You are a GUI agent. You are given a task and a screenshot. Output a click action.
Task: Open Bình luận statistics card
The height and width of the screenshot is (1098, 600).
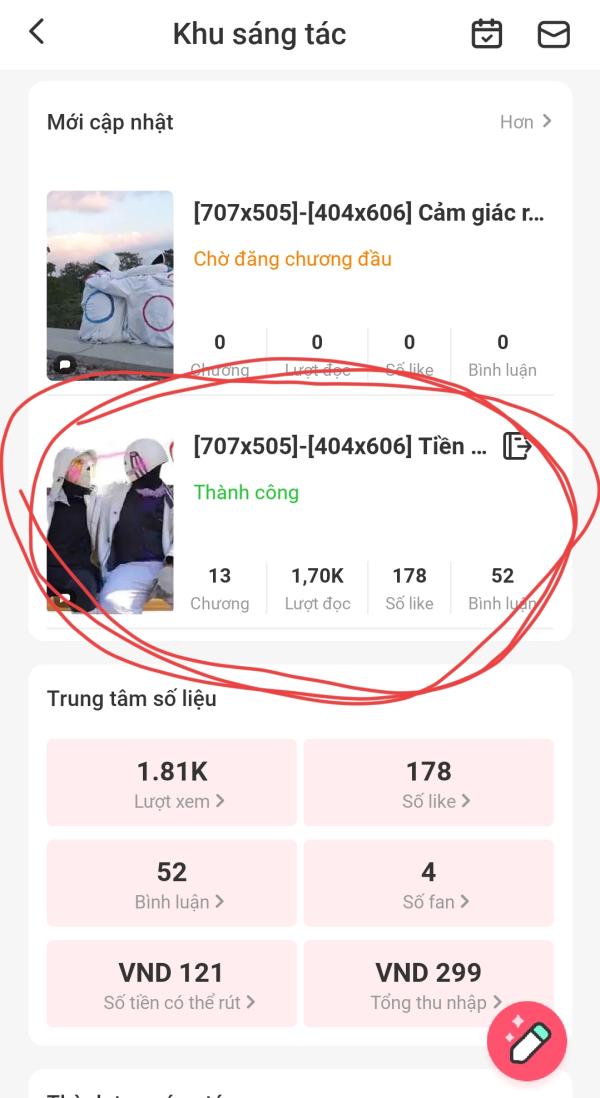coord(172,883)
